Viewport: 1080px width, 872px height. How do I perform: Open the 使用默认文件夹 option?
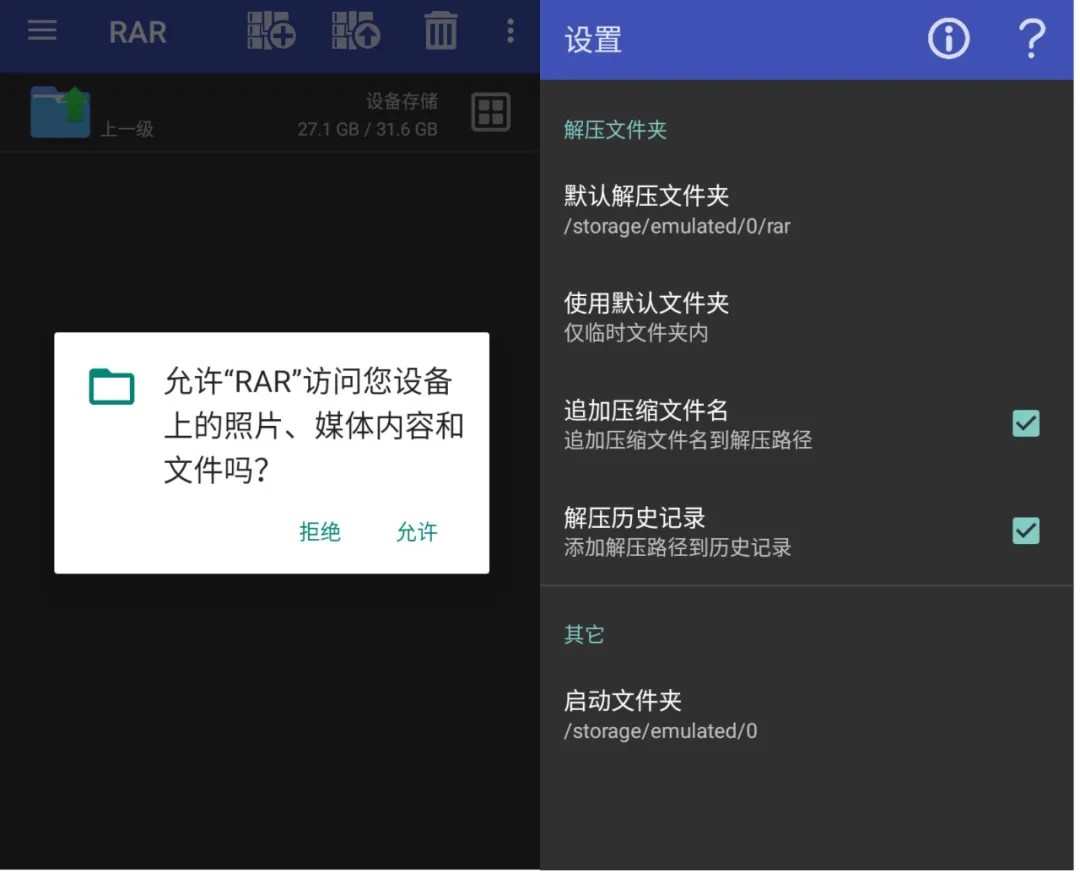700,316
